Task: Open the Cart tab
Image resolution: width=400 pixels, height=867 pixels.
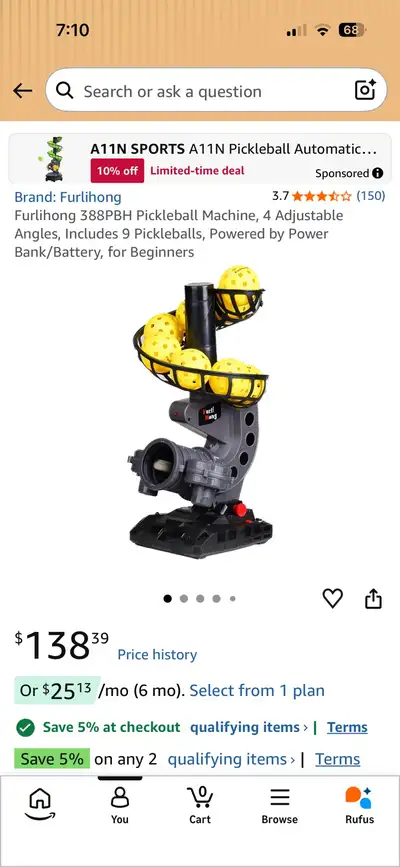Action: (x=200, y=805)
